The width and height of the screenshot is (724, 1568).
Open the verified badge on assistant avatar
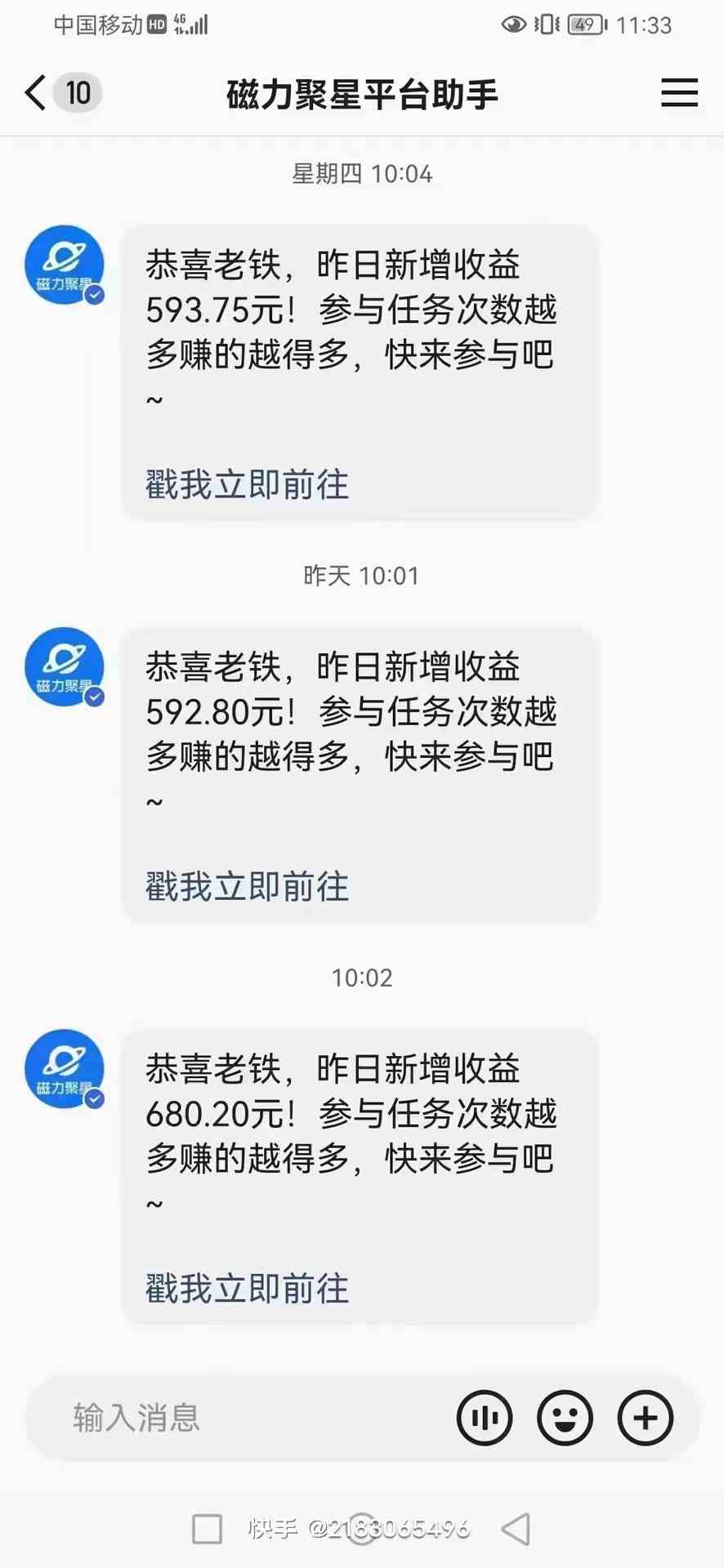94,295
